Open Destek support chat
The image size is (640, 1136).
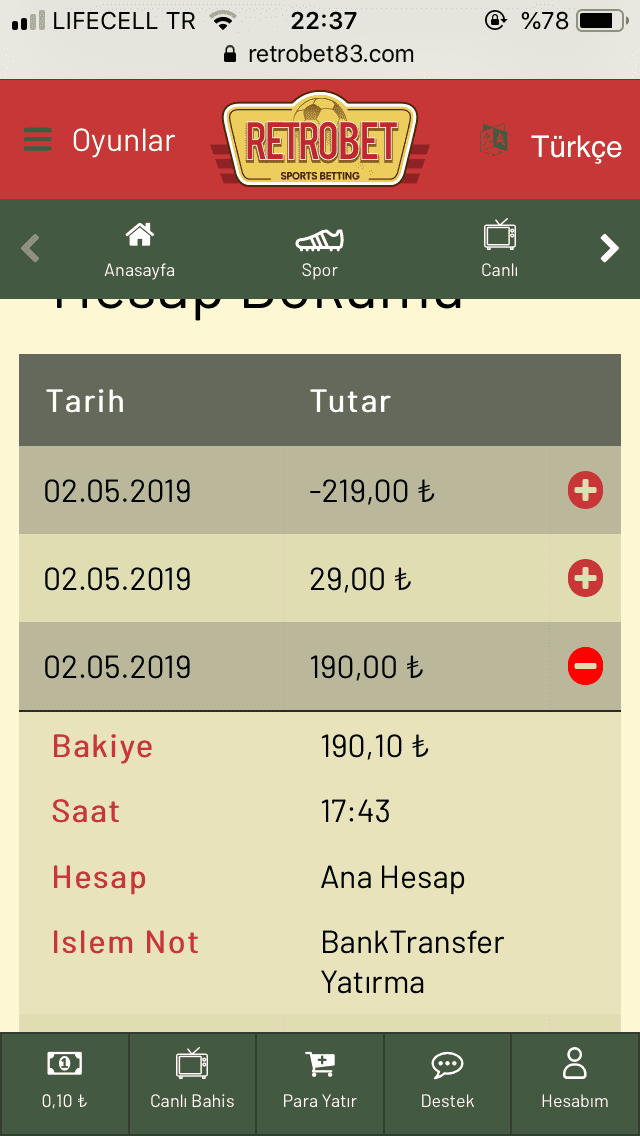[x=447, y=1083]
